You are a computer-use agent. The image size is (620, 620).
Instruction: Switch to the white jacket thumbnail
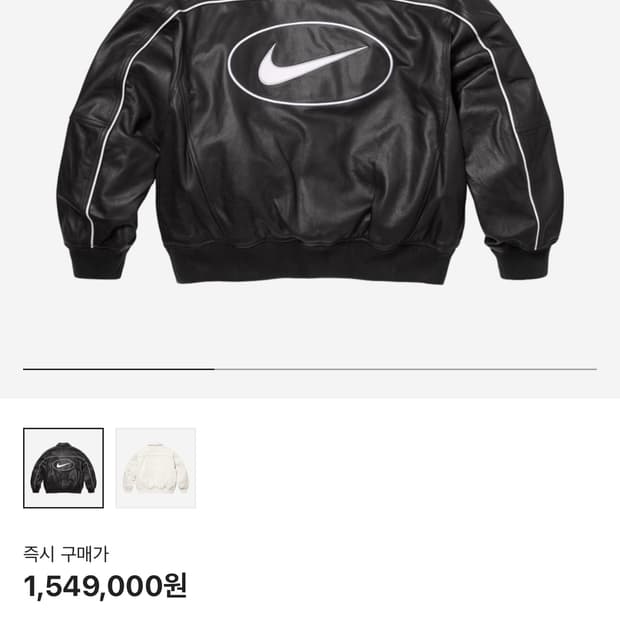click(x=156, y=468)
